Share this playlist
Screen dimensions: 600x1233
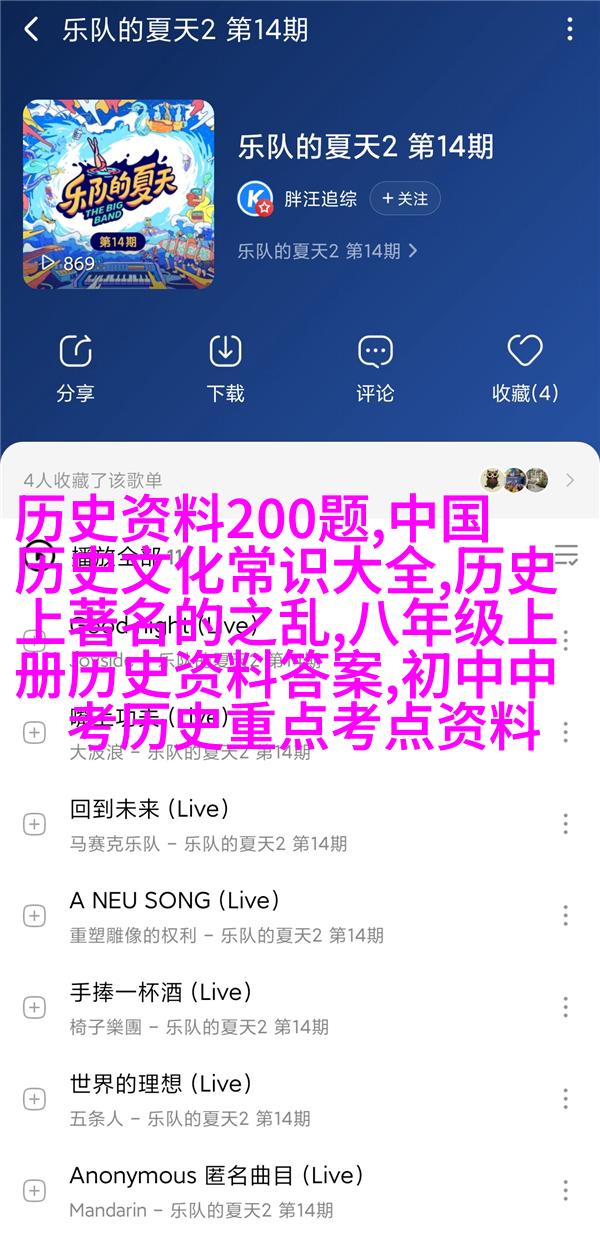(x=75, y=367)
